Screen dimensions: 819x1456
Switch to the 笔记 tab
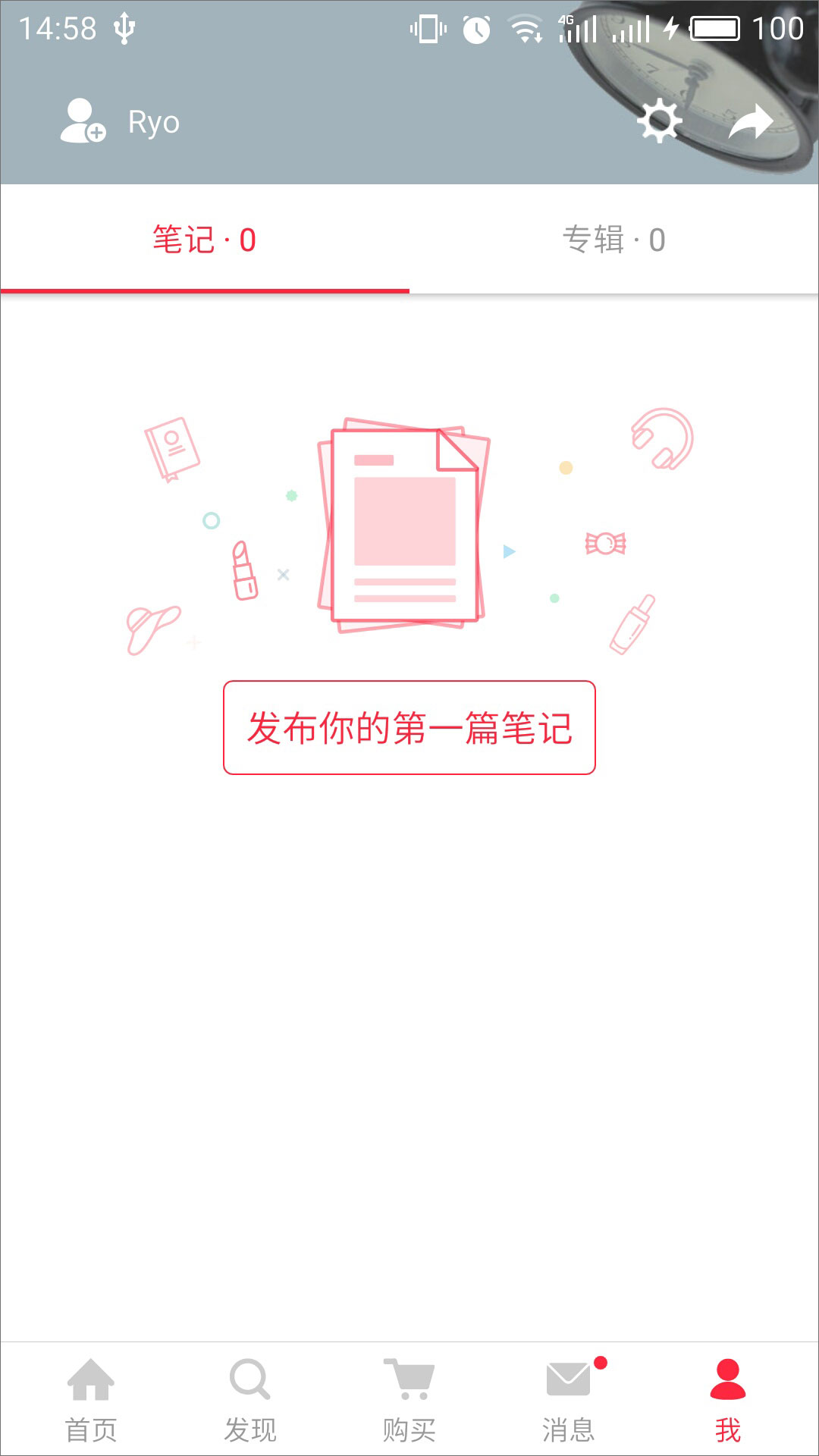[205, 240]
